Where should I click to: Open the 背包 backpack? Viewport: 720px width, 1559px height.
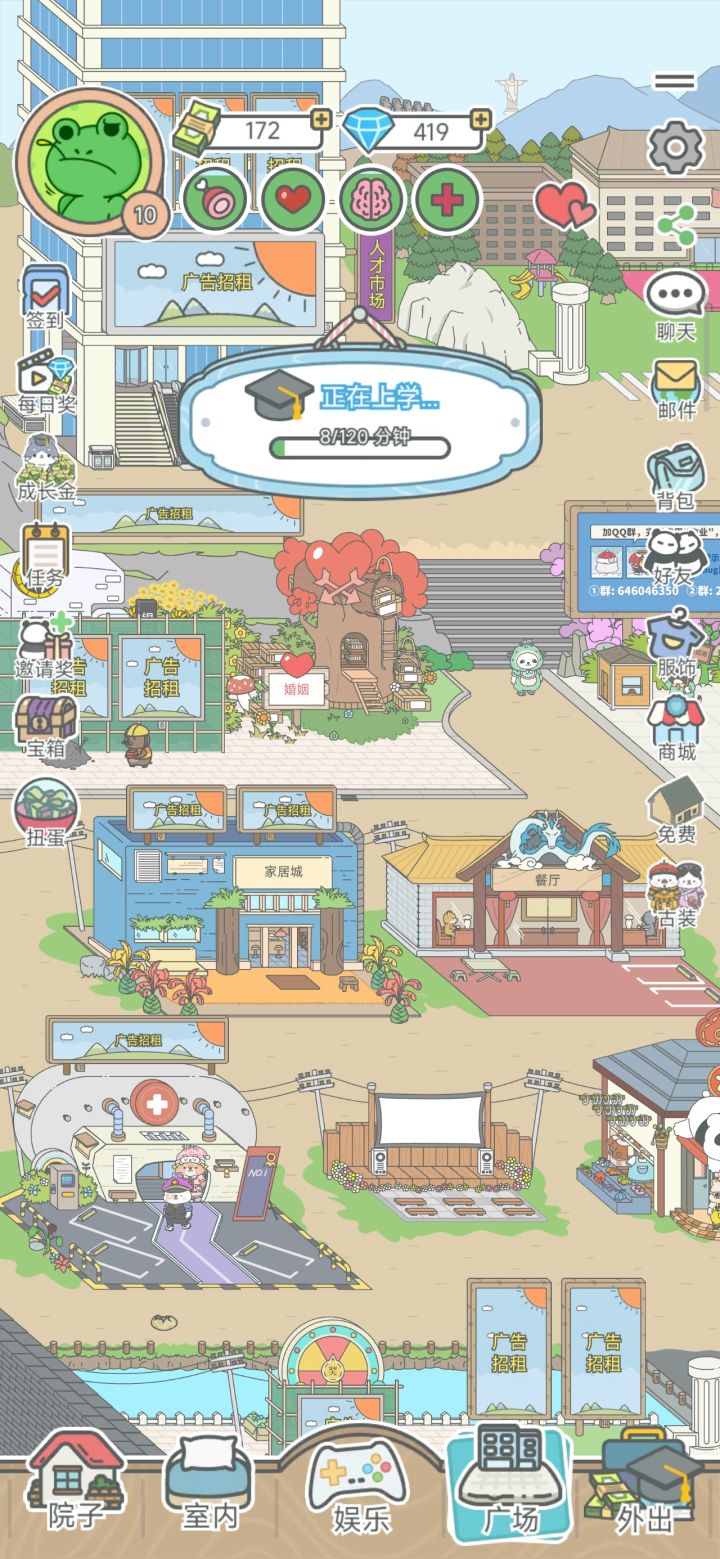[x=676, y=470]
